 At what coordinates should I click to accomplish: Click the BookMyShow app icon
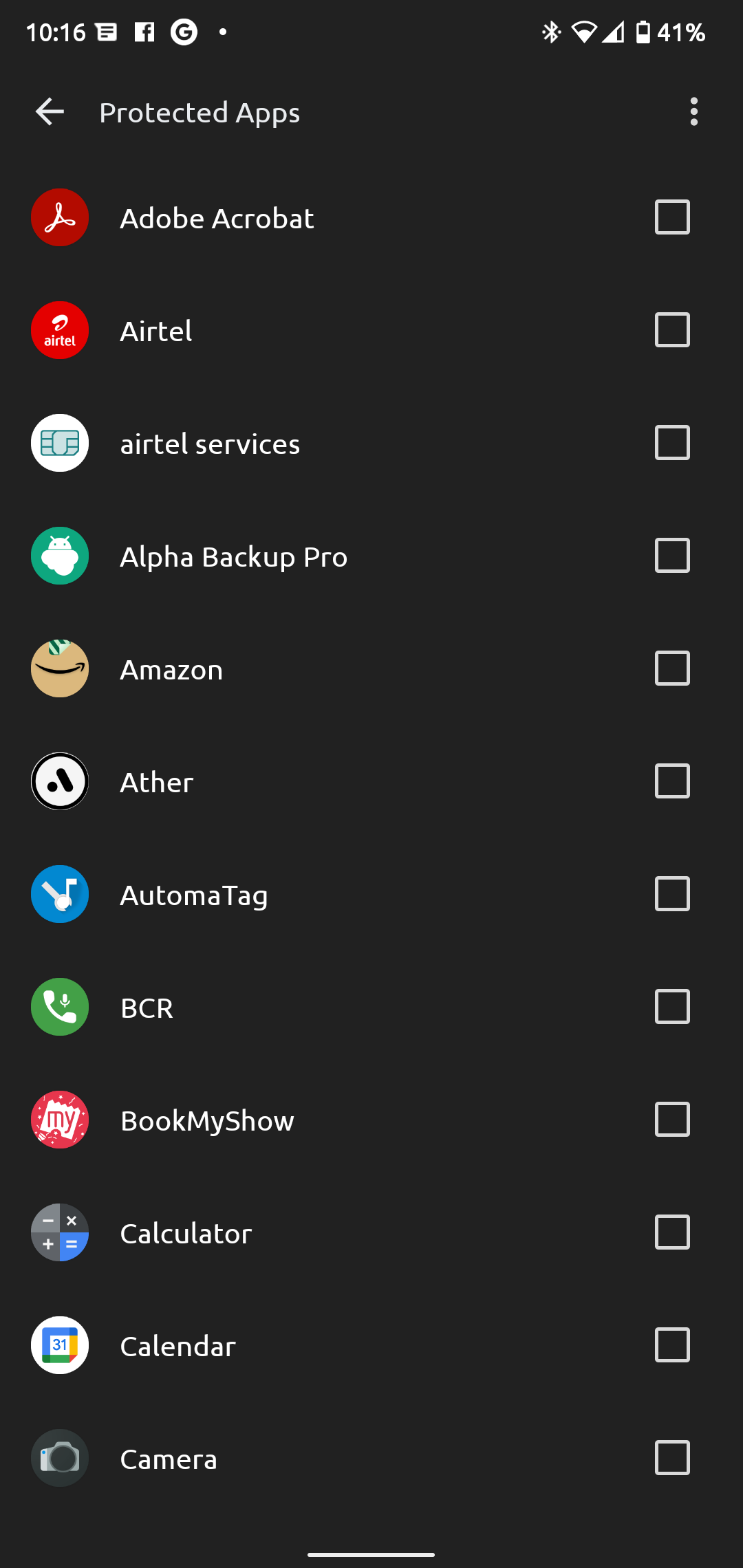pyautogui.click(x=60, y=1120)
